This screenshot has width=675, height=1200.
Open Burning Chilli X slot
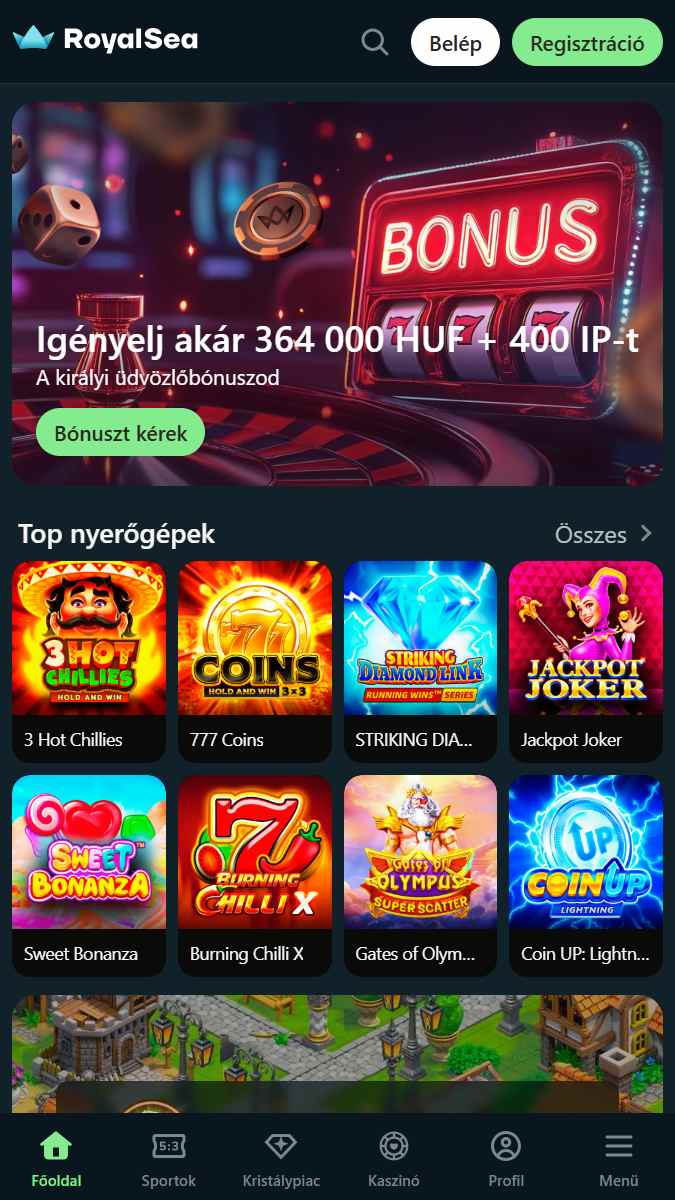255,874
